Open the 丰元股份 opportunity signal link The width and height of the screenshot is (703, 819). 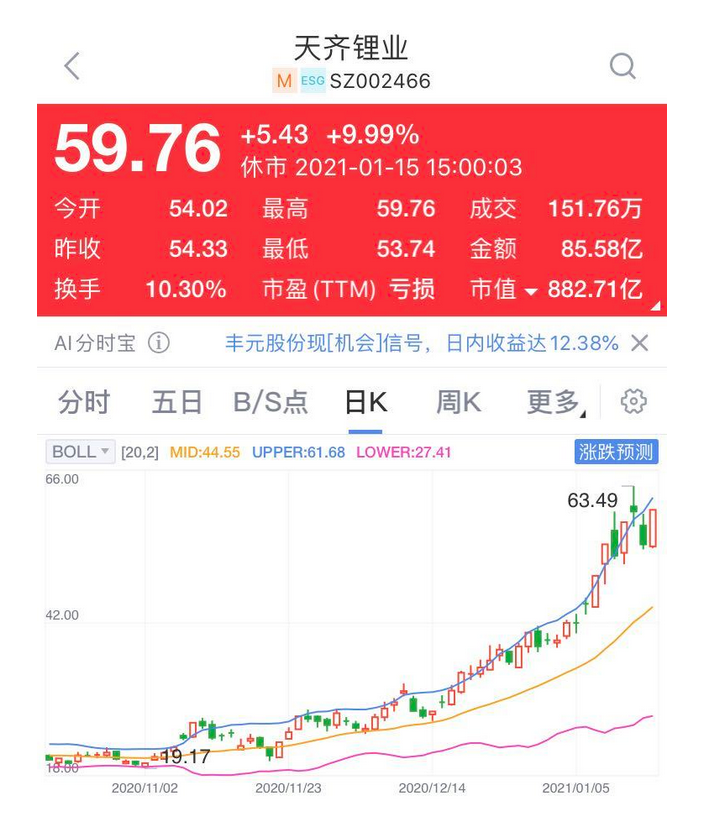(421, 344)
